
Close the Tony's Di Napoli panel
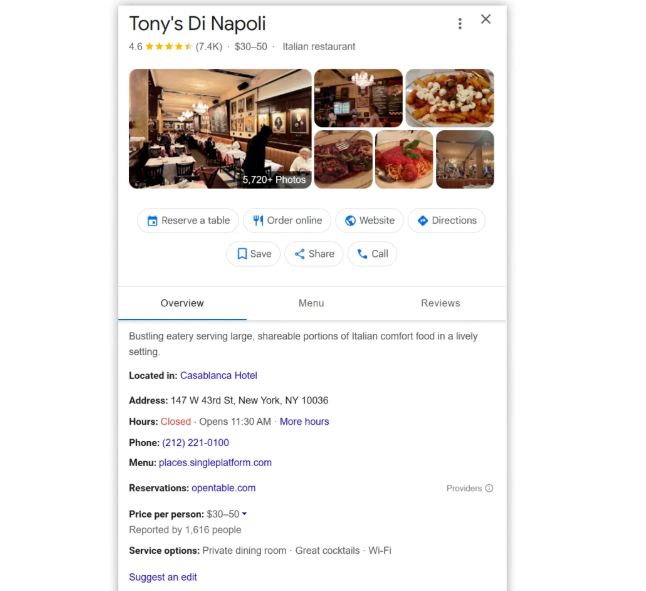coord(486,20)
